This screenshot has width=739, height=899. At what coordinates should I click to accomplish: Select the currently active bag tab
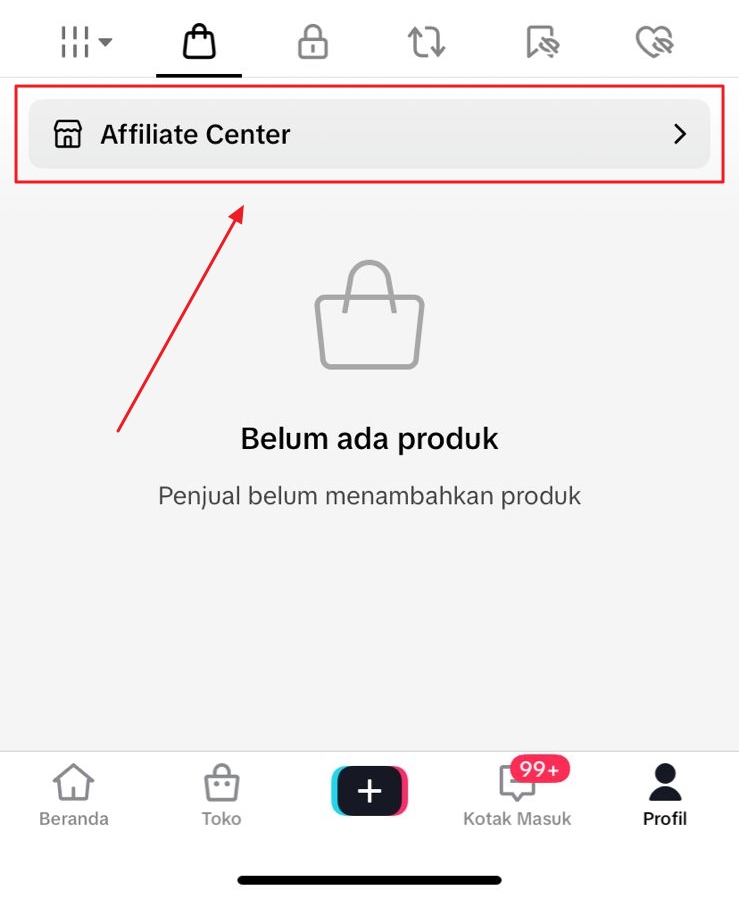click(x=198, y=41)
